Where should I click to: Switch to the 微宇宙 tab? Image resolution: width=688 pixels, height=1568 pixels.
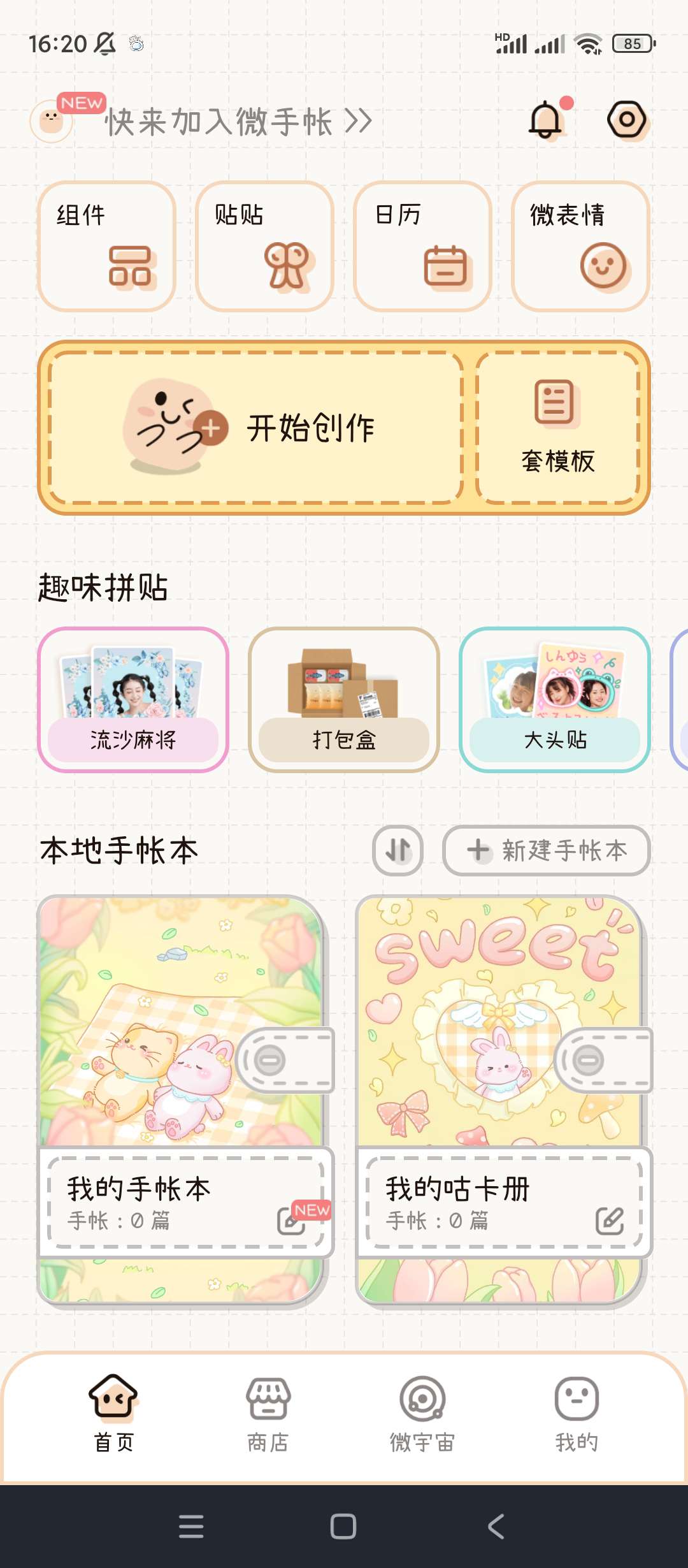[422, 1416]
